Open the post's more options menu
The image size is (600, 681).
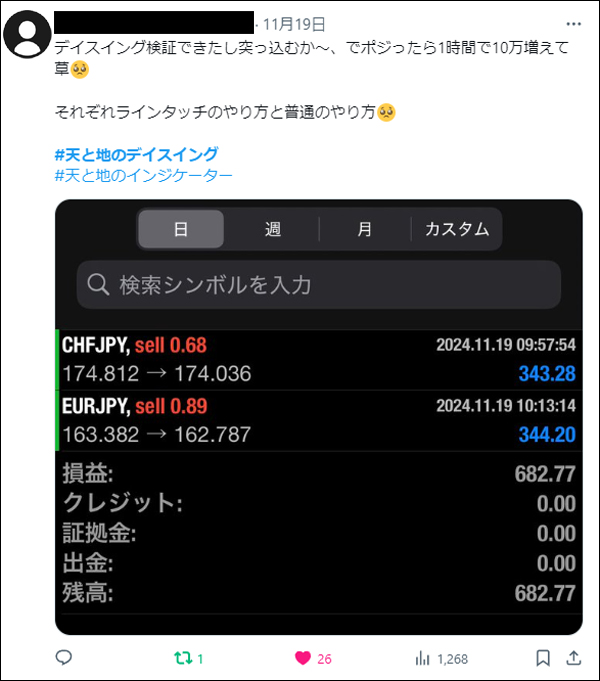click(x=572, y=22)
